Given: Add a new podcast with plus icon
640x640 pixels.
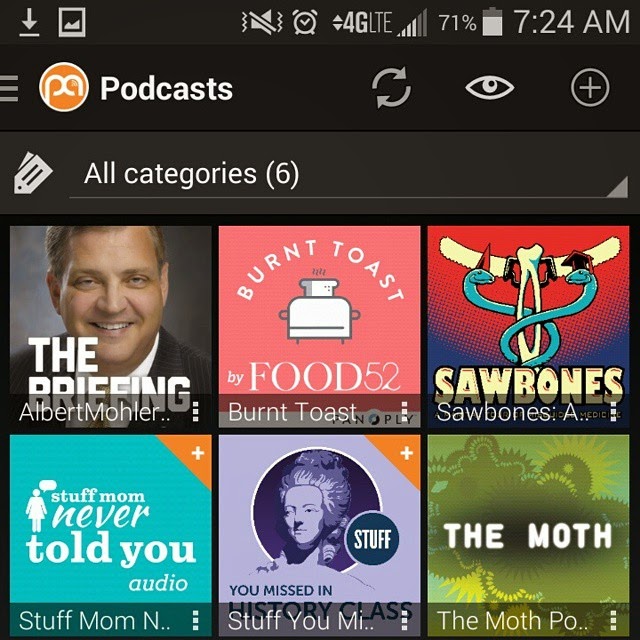Looking at the screenshot, I should [x=589, y=88].
